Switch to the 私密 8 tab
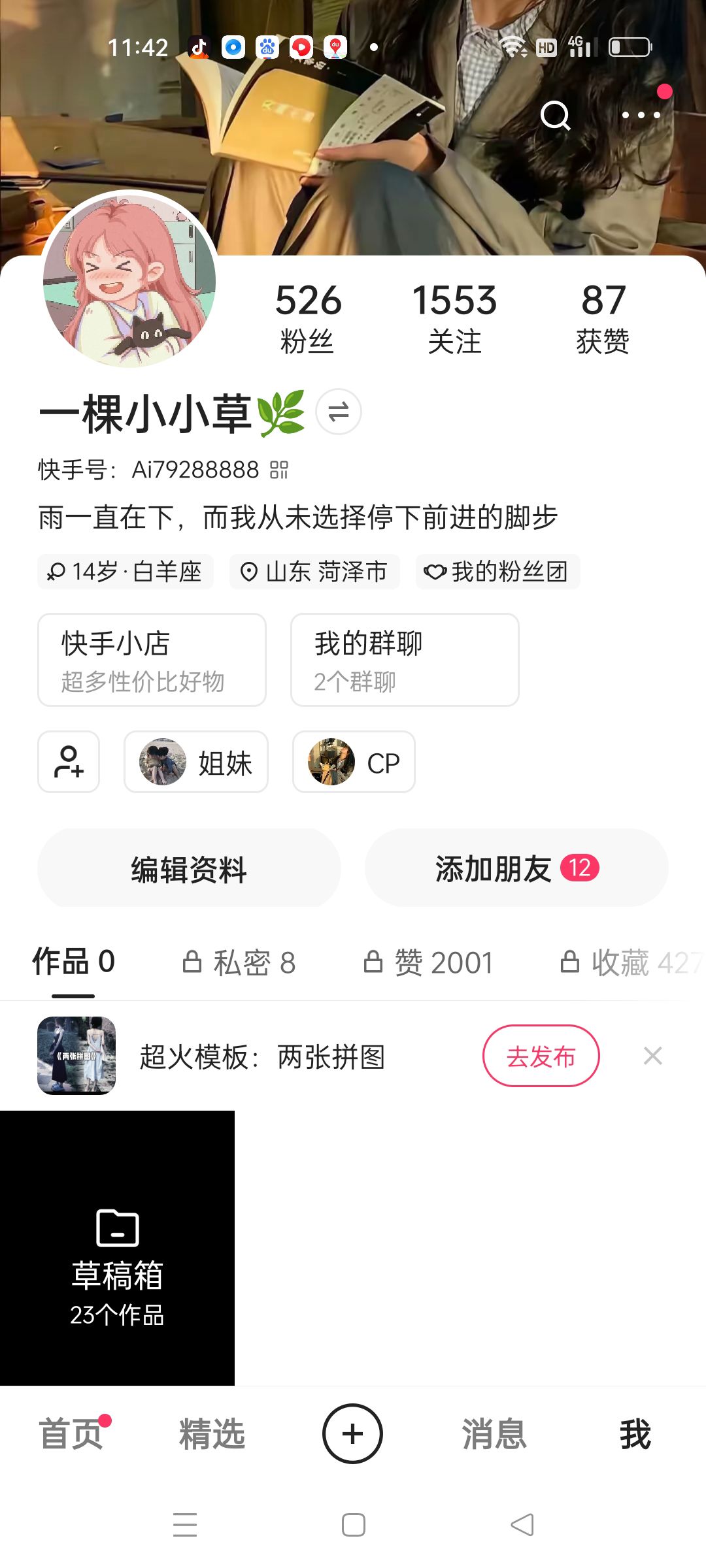The height and width of the screenshot is (1568, 706). tap(239, 962)
